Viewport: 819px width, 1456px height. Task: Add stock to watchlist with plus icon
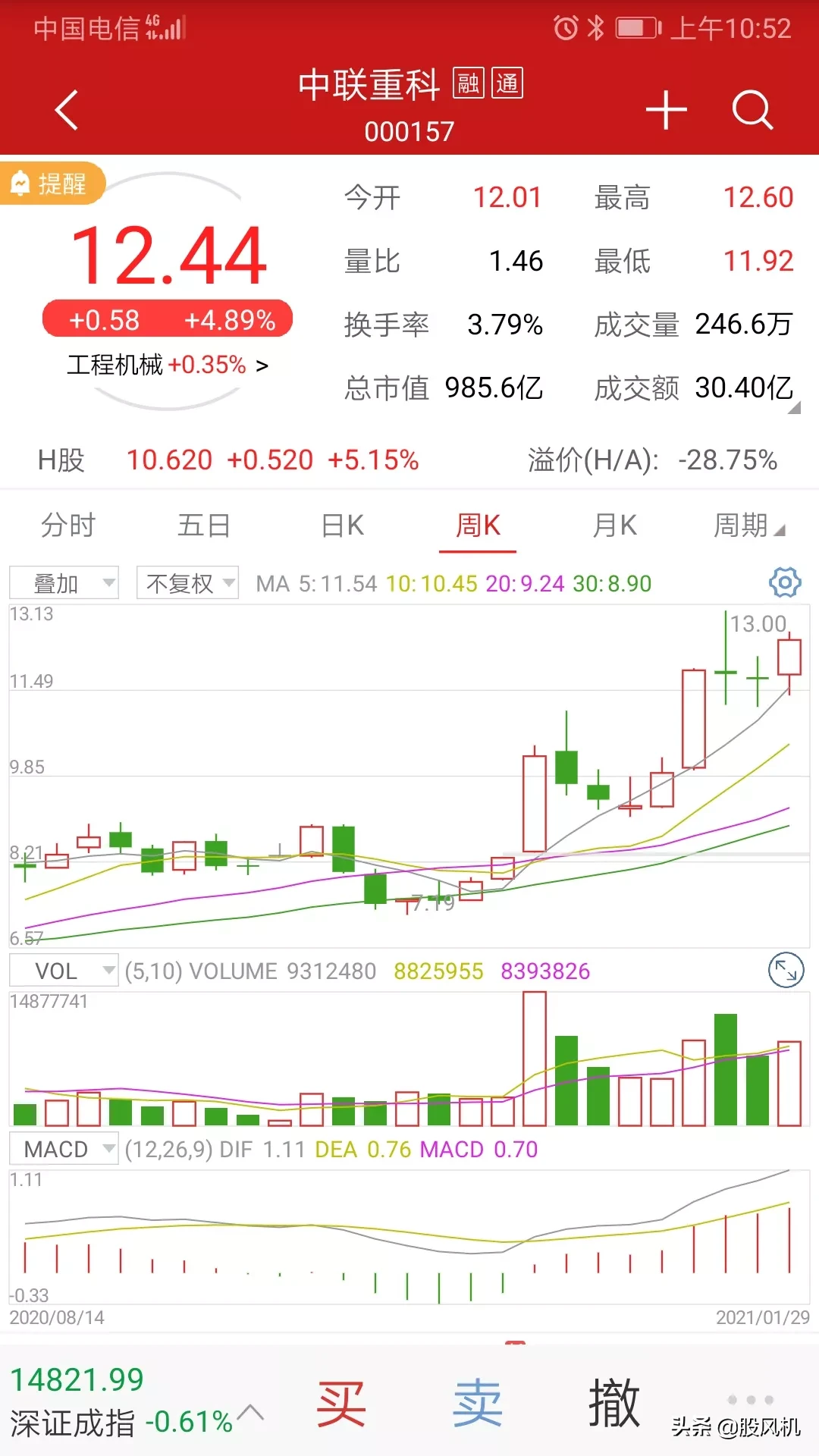tap(666, 110)
